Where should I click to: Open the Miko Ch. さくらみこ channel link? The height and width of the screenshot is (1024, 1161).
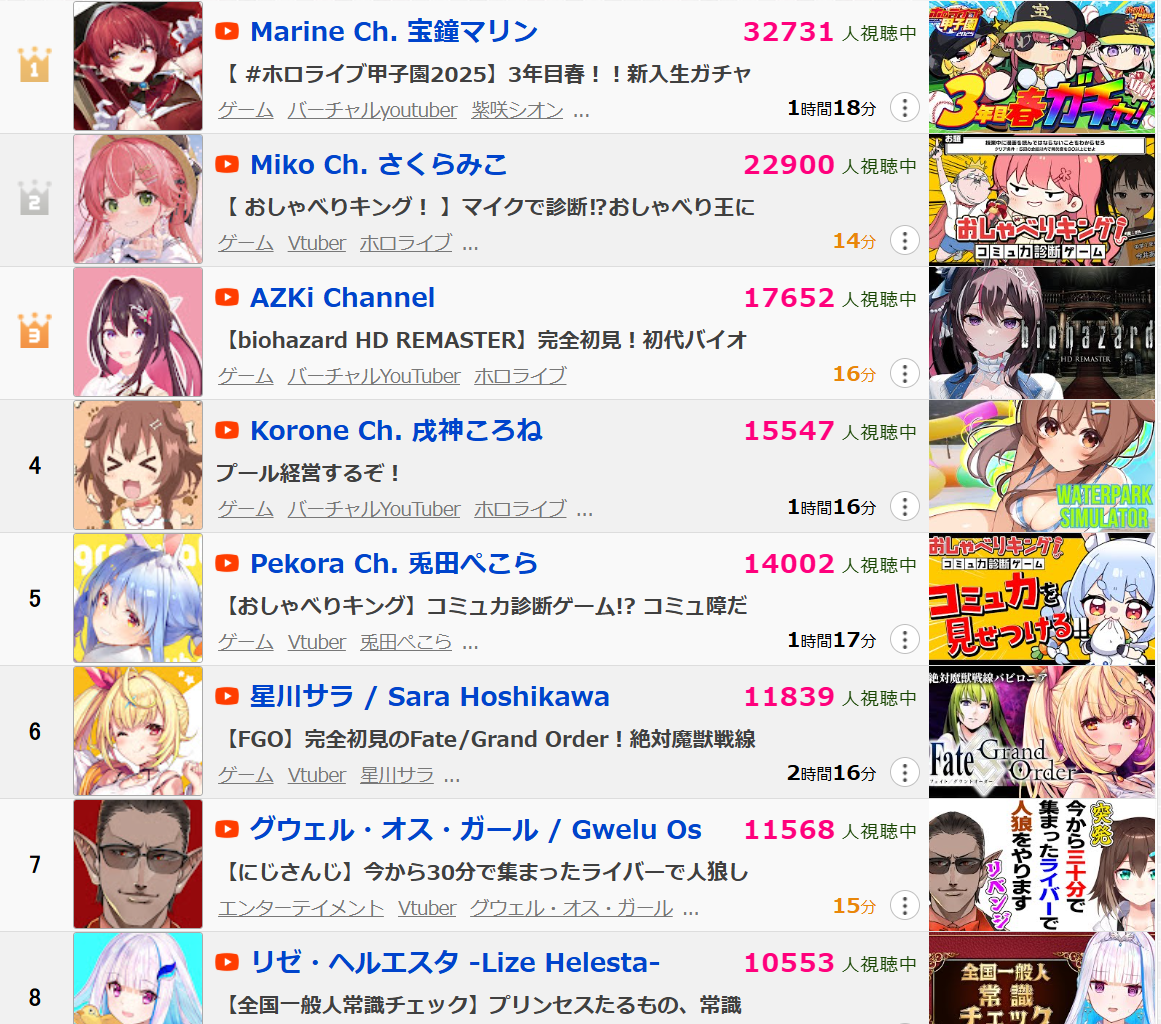tap(378, 165)
